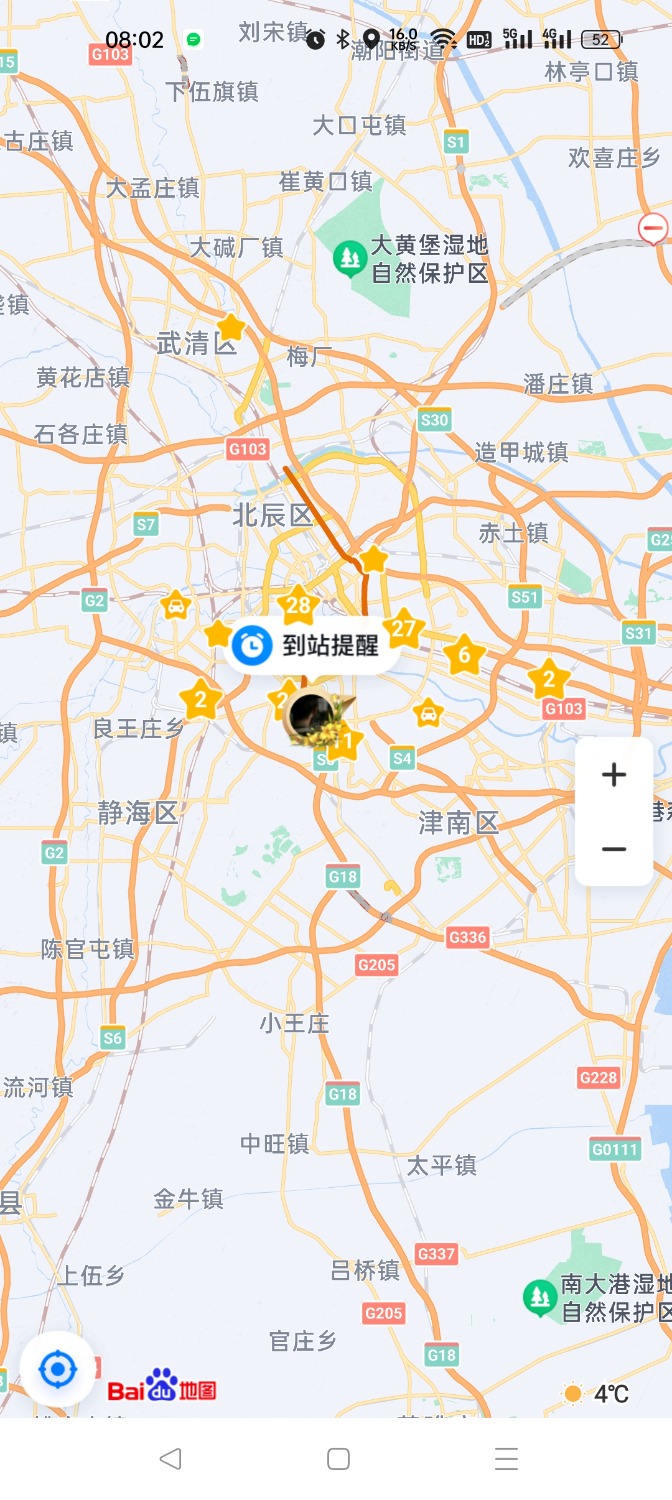Select the star marker near 武清区
Image resolution: width=672 pixels, height=1500 pixels.
(x=231, y=327)
